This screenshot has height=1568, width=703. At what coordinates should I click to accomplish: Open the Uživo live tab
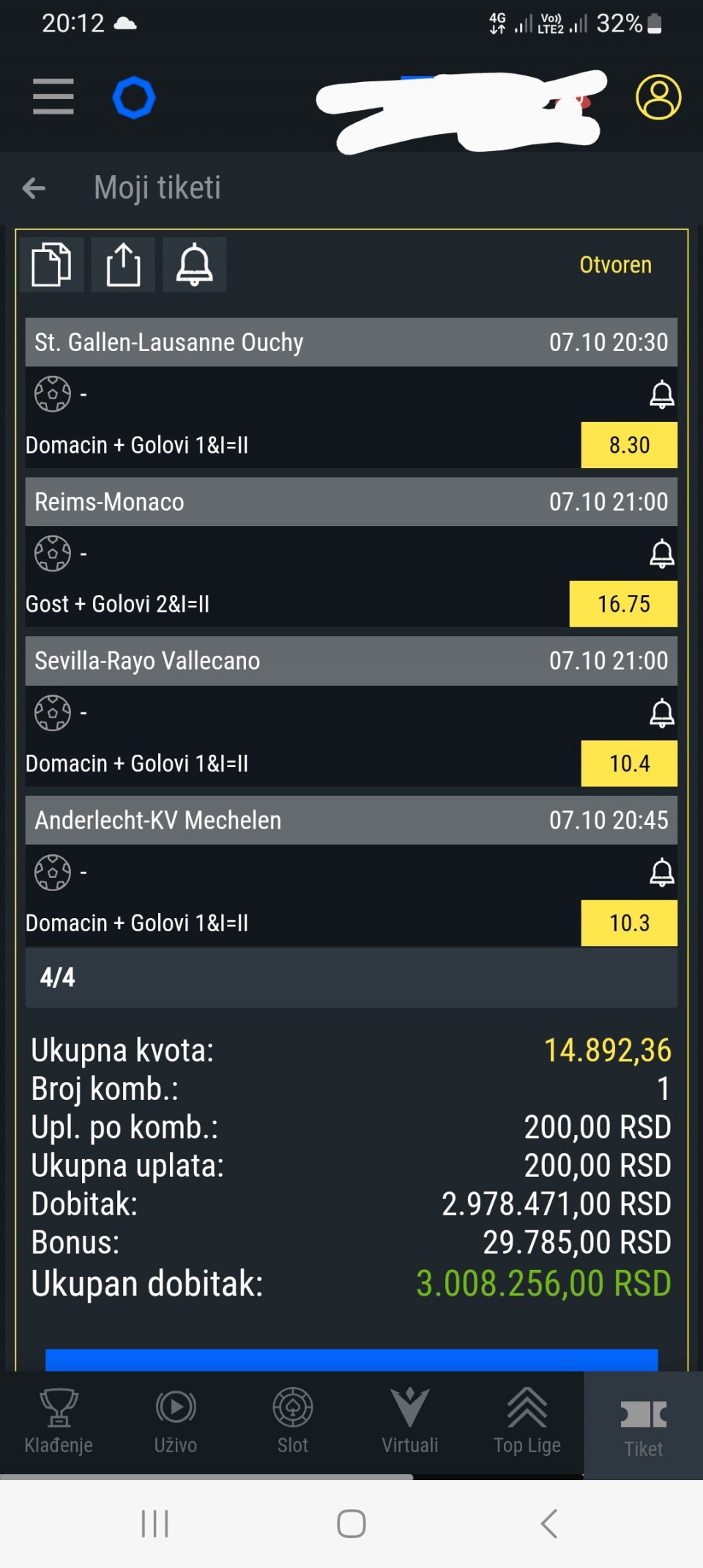(x=176, y=1421)
